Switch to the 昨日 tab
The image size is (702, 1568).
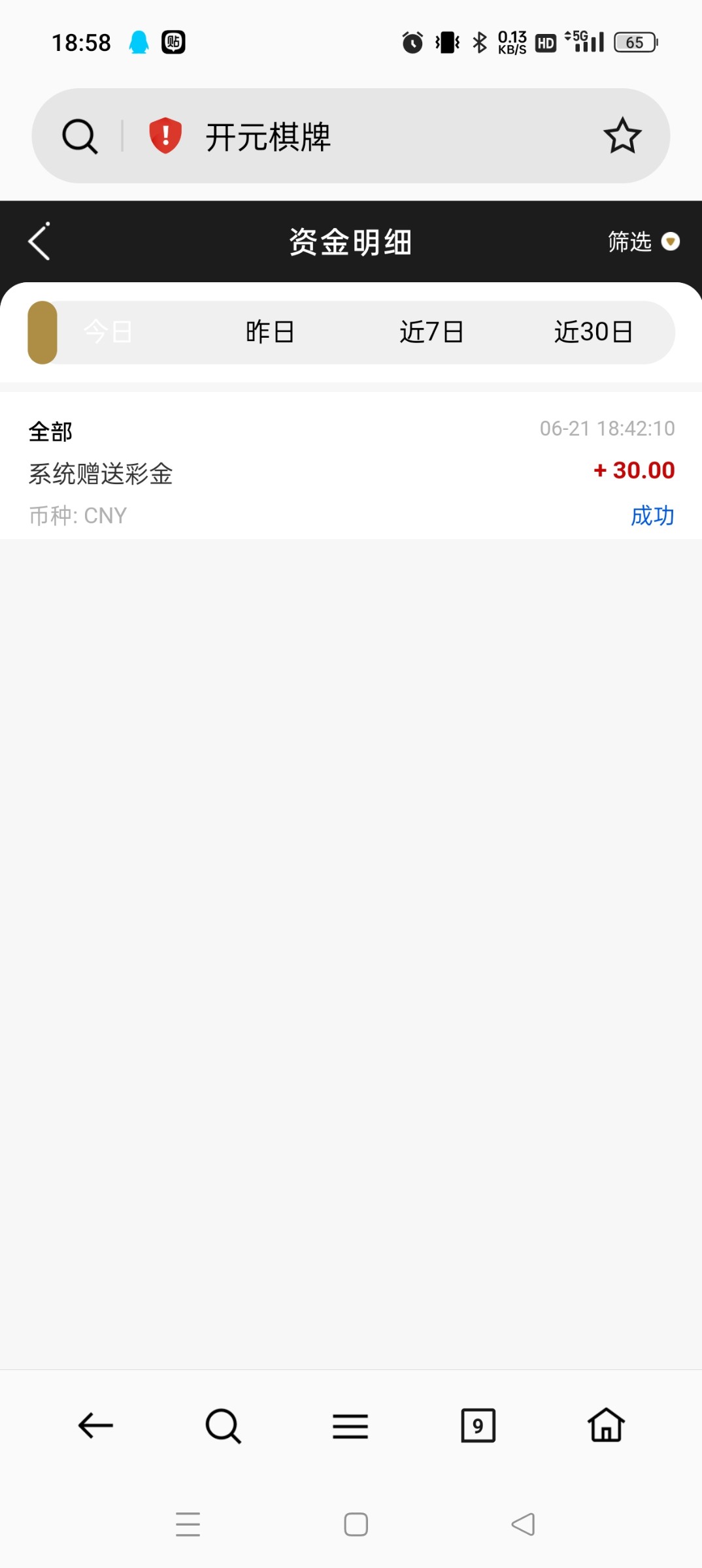pos(270,332)
